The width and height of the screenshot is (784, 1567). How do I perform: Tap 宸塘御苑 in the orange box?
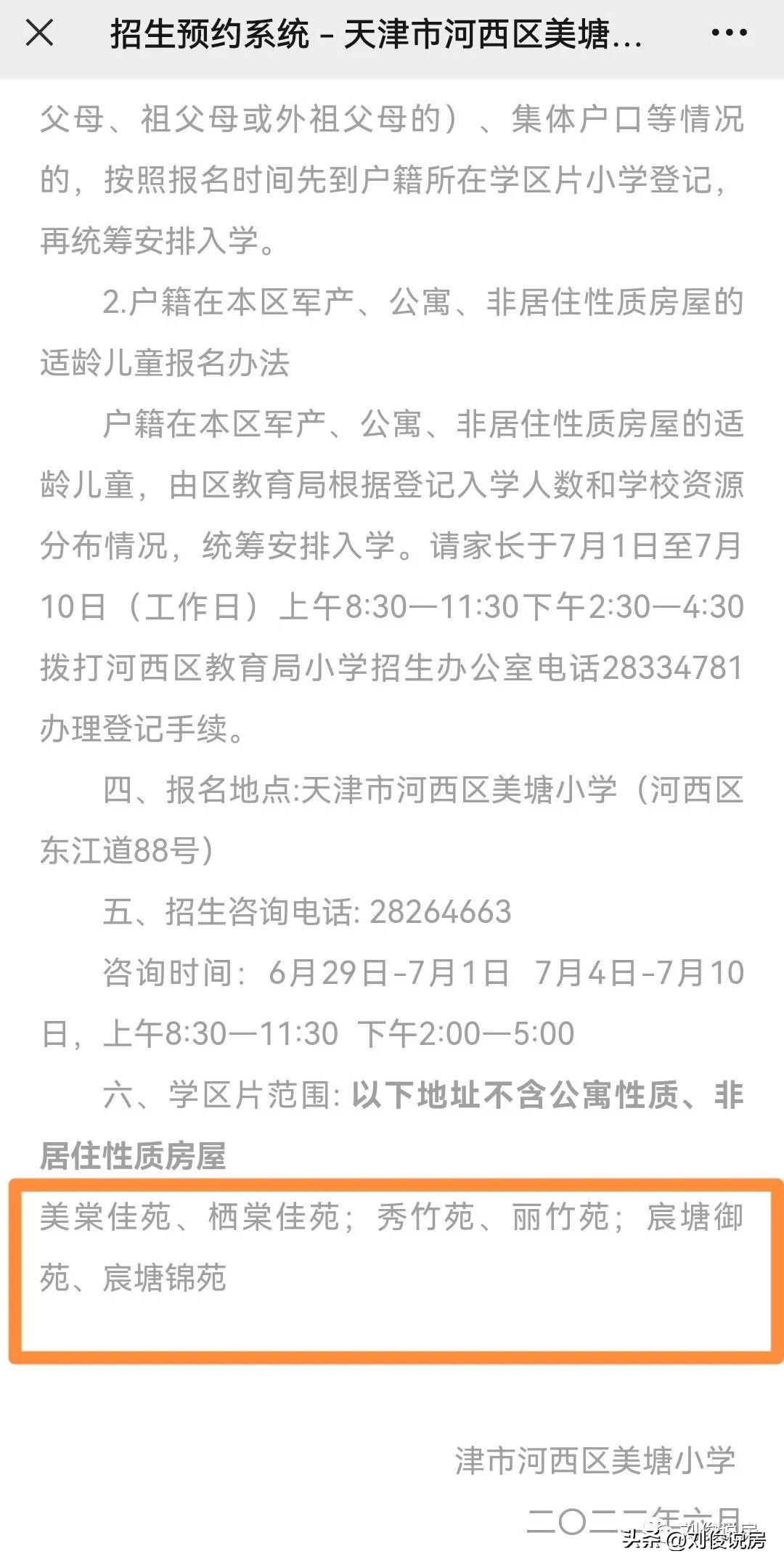[x=698, y=1214]
